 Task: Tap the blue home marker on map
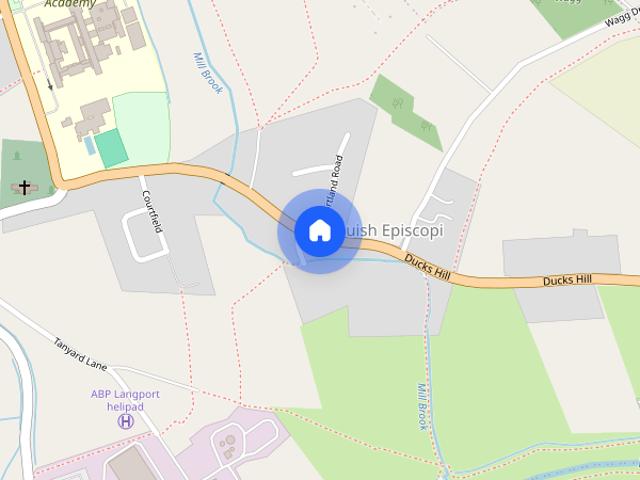pos(319,231)
